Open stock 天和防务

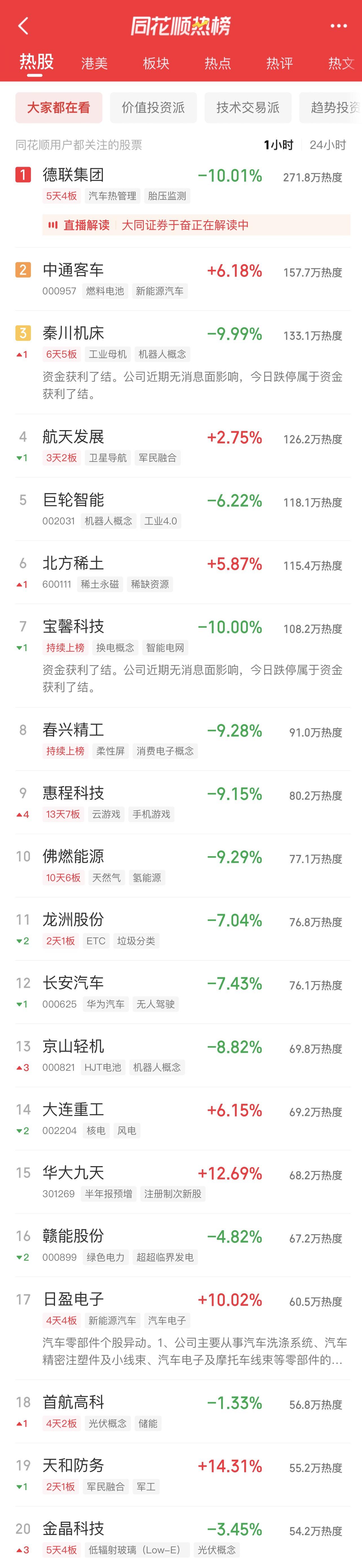(x=73, y=1465)
